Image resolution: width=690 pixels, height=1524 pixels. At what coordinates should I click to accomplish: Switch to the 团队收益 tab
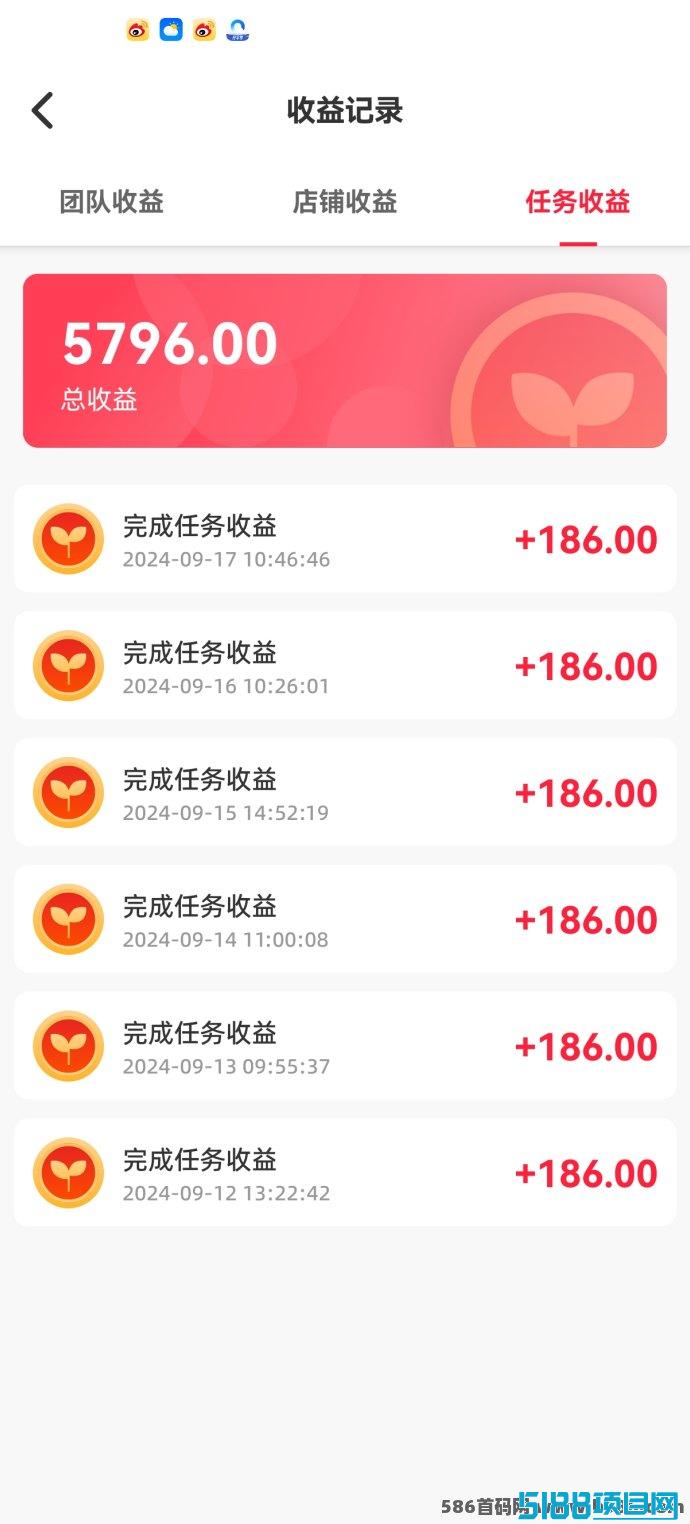coord(112,201)
